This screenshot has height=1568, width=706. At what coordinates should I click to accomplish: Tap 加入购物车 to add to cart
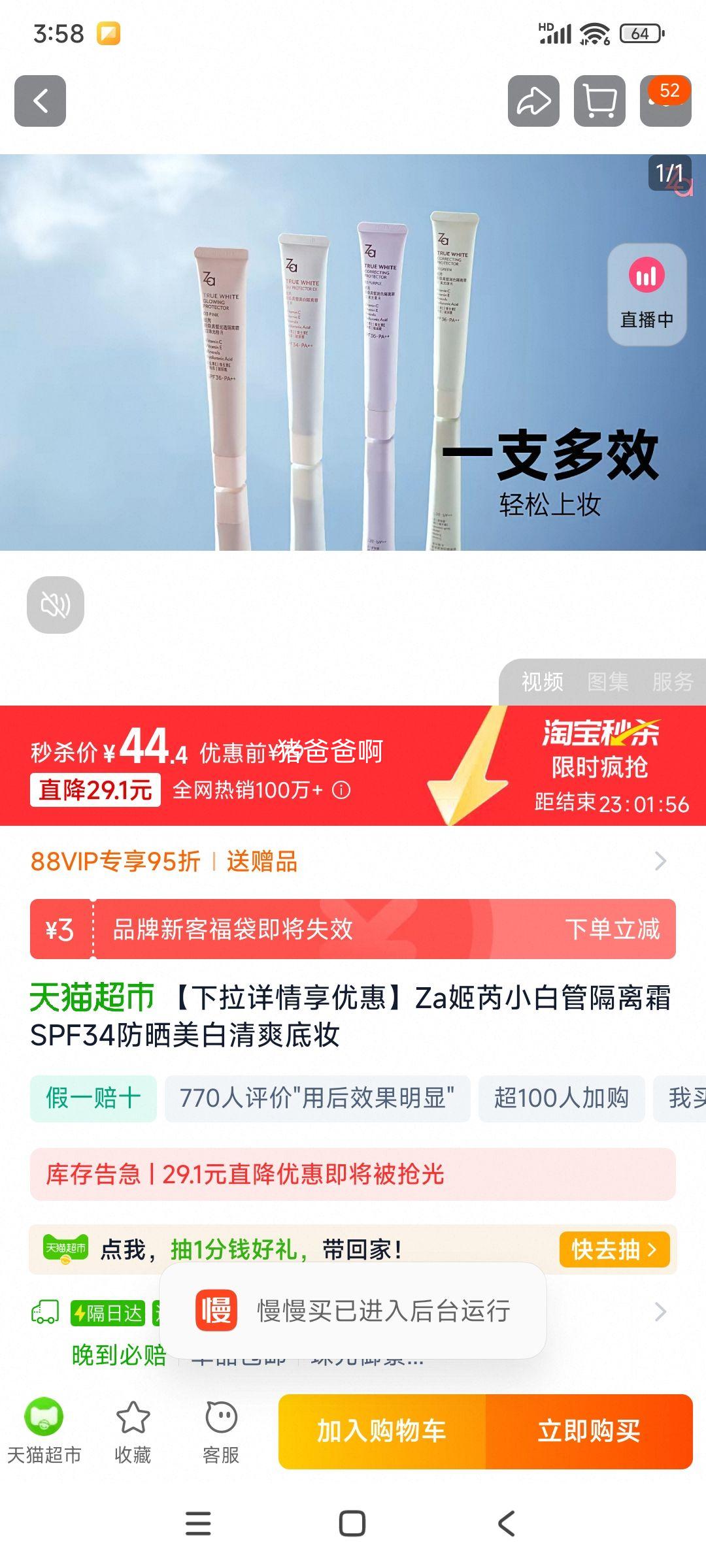[x=382, y=1431]
